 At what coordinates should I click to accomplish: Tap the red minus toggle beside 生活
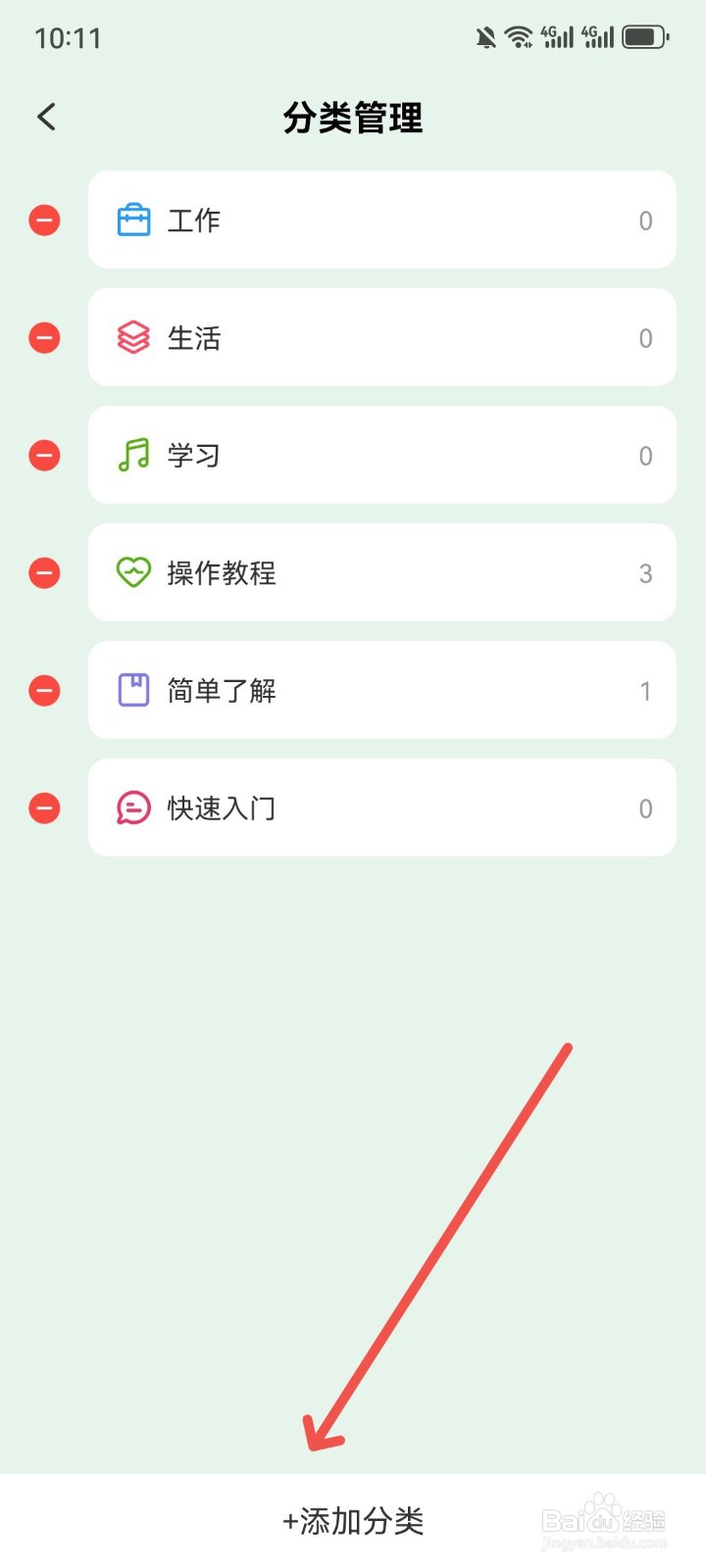pos(43,338)
